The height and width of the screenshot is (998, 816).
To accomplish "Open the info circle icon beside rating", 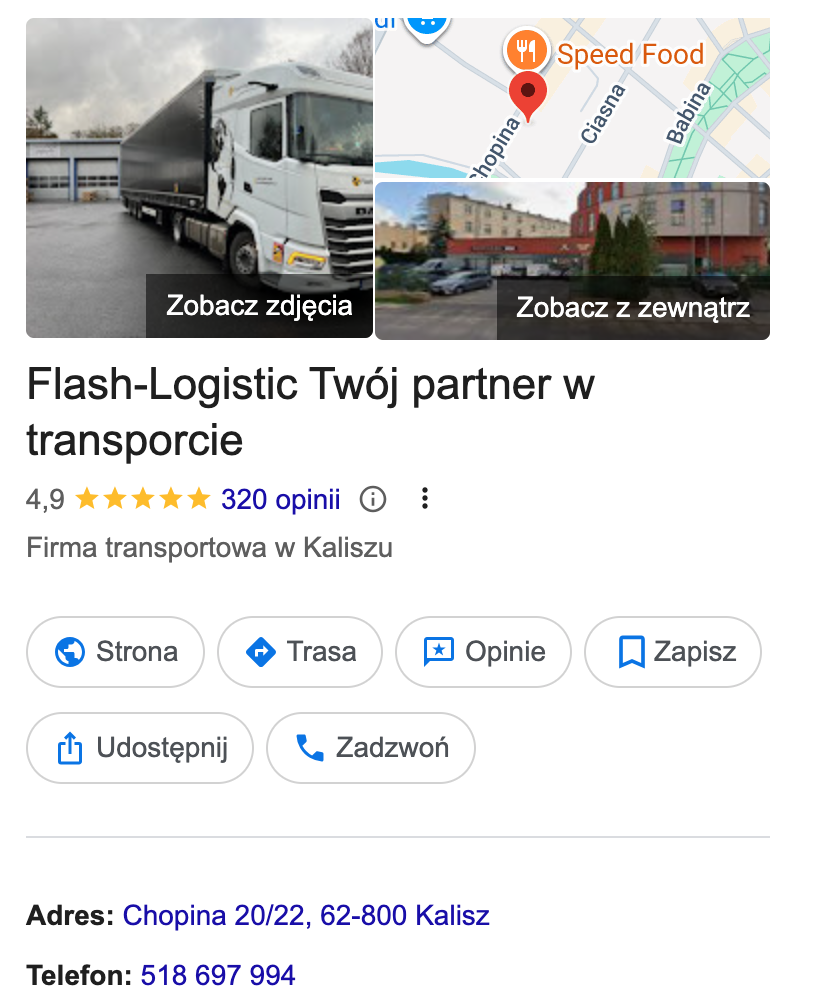I will 372,499.
